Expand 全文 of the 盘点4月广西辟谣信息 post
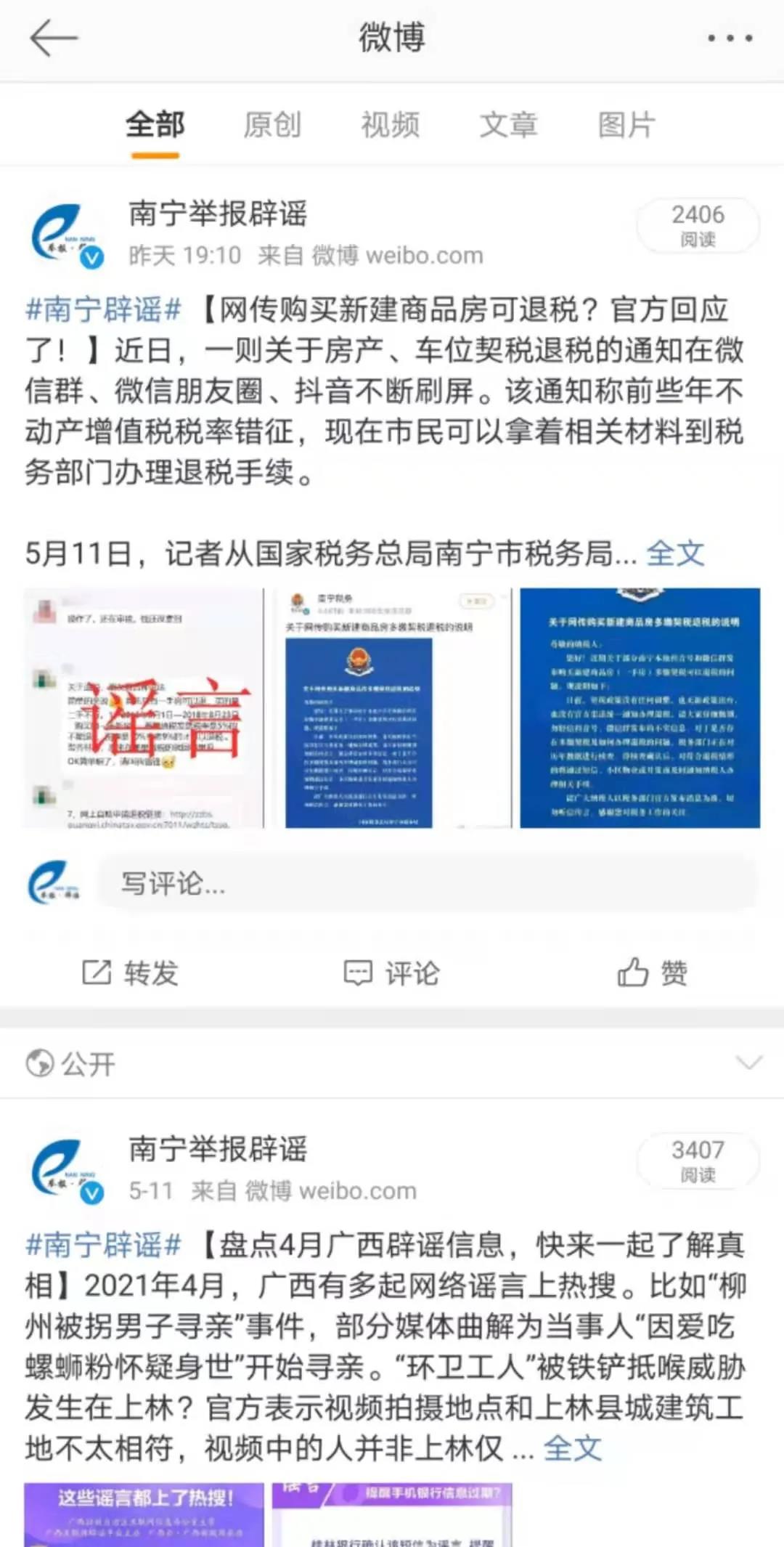The width and height of the screenshot is (784, 1547). 573,1448
